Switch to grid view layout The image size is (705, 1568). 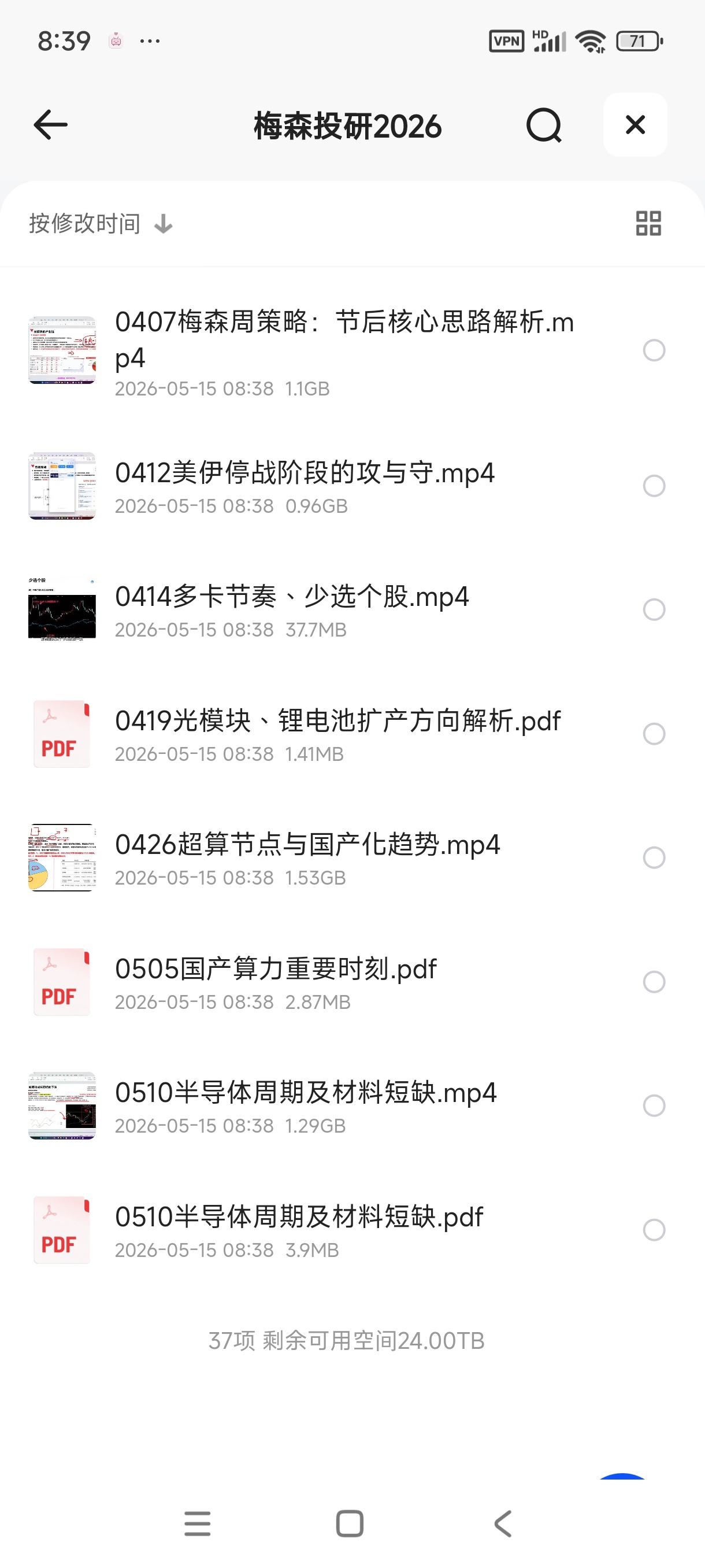click(648, 223)
